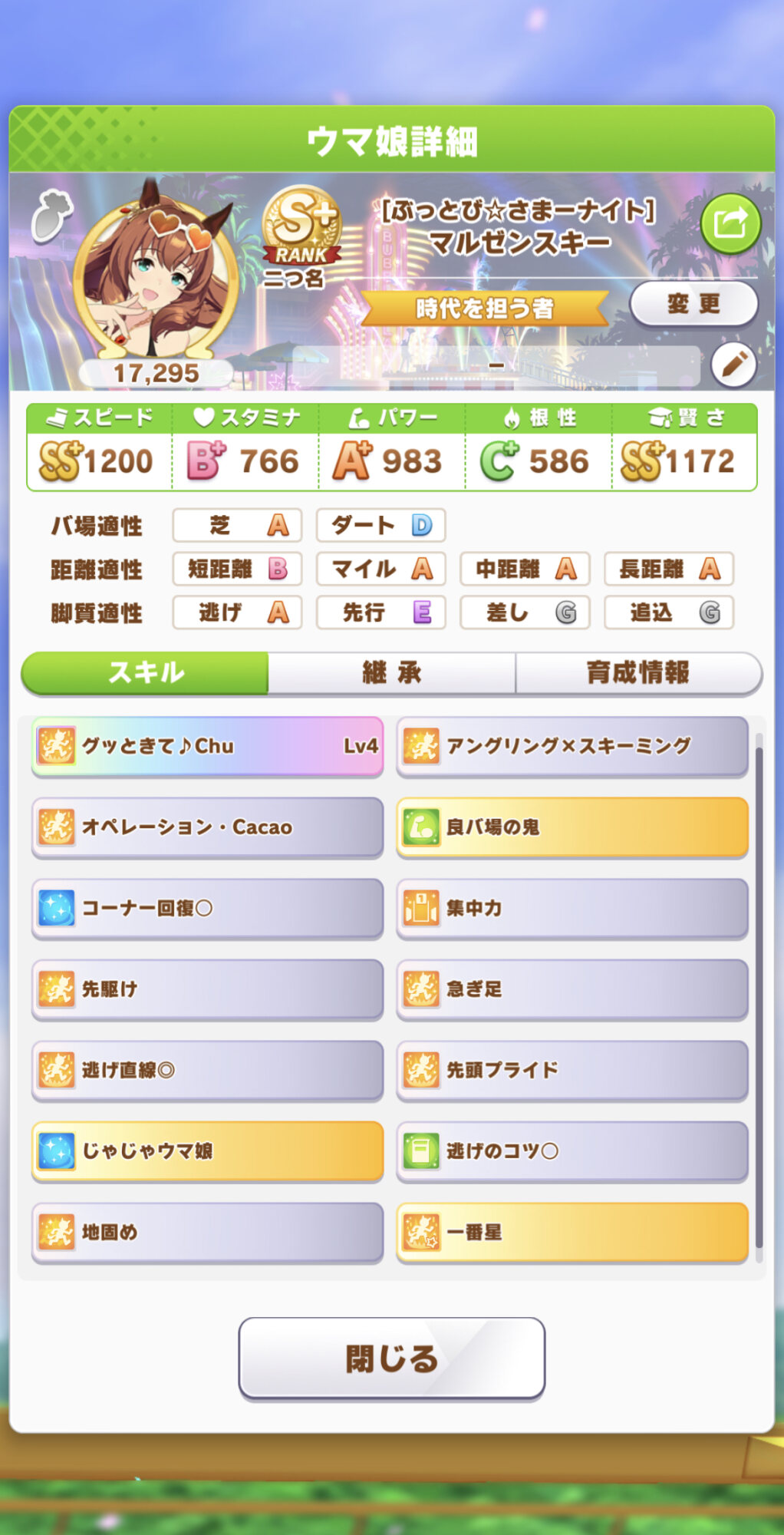
Task: Show details for 良バ場の鬼
Action: (572, 827)
